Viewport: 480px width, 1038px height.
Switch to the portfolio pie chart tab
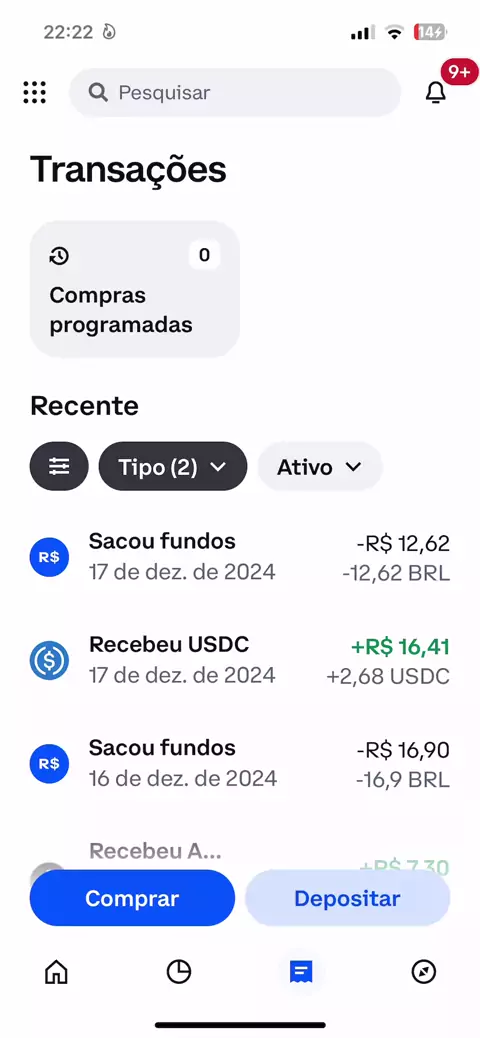tap(179, 972)
